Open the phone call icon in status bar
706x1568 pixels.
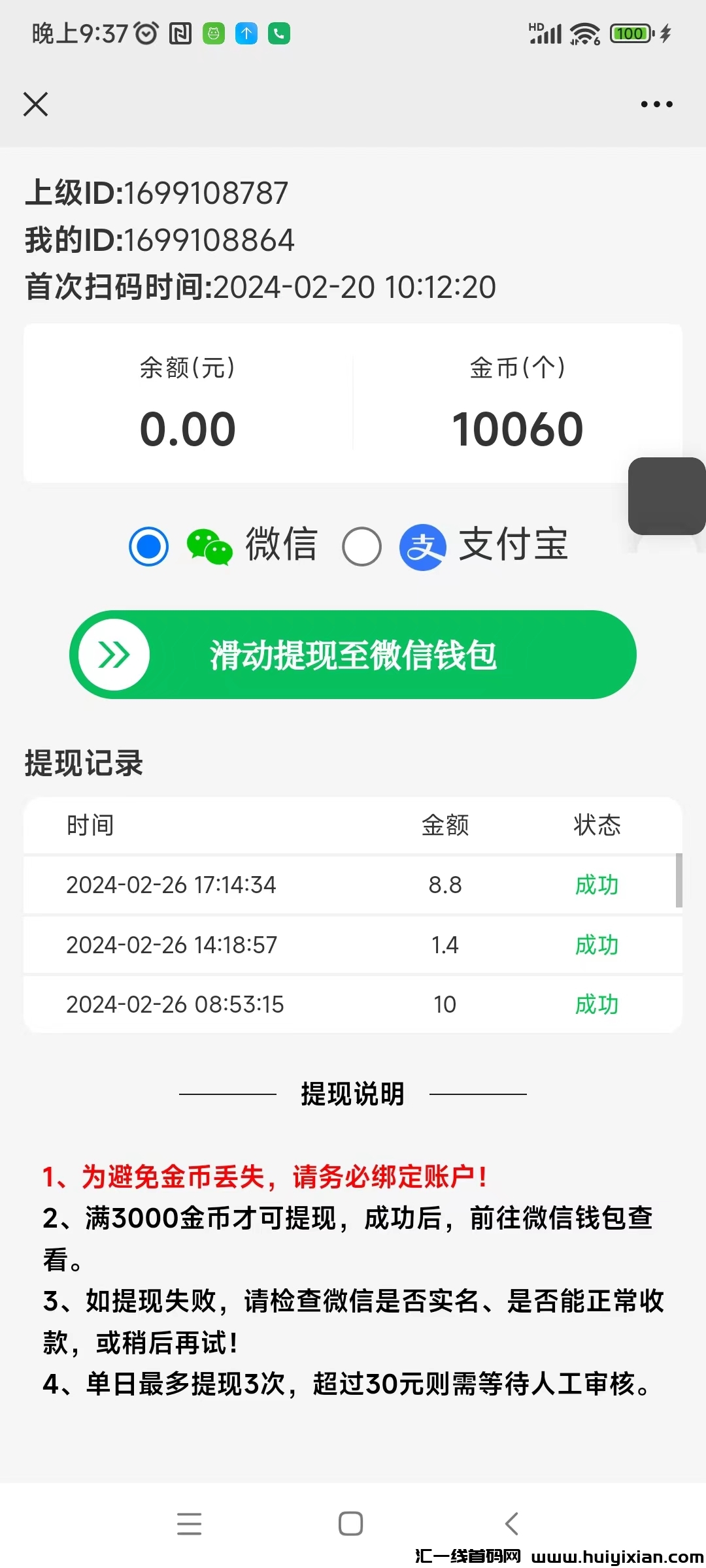(x=278, y=32)
